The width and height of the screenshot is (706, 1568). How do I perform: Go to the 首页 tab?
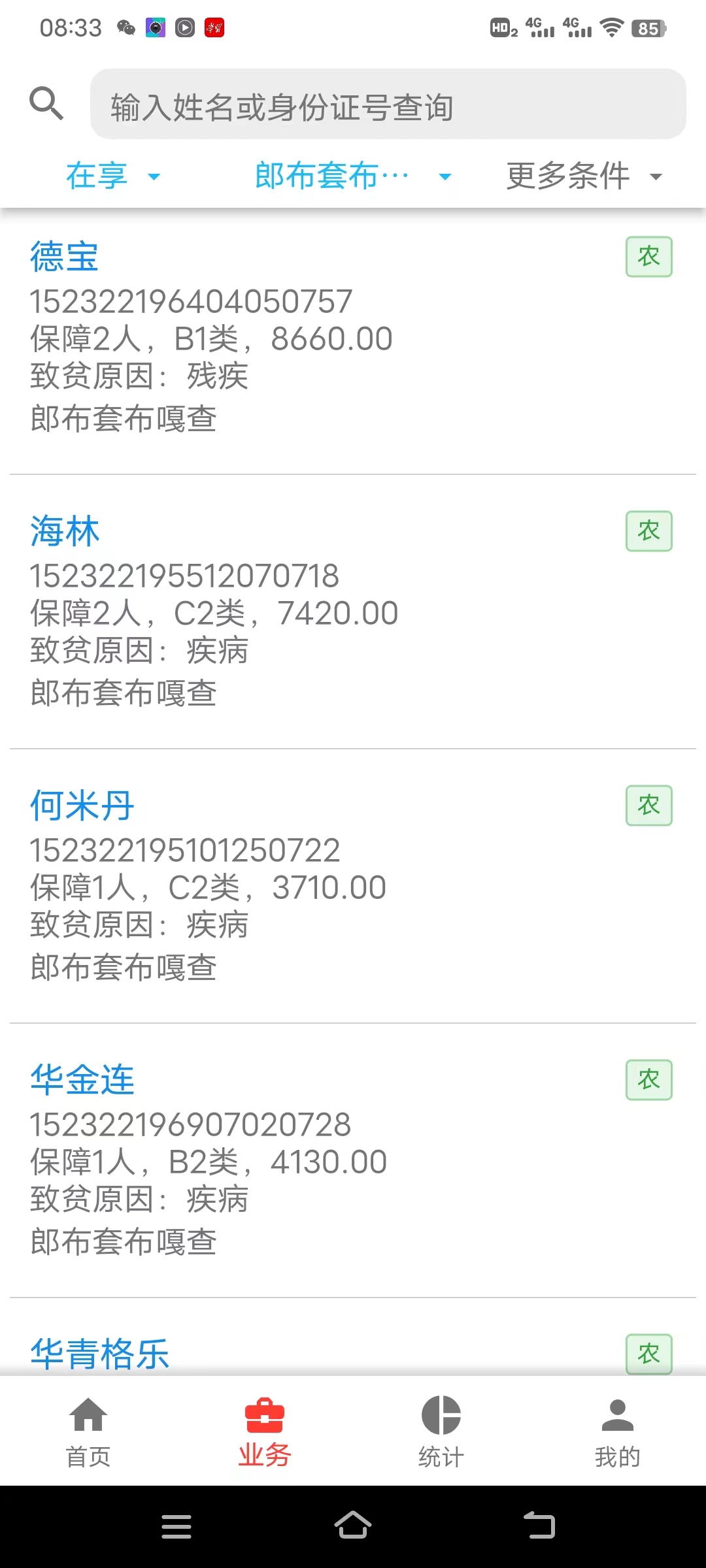(88, 1431)
